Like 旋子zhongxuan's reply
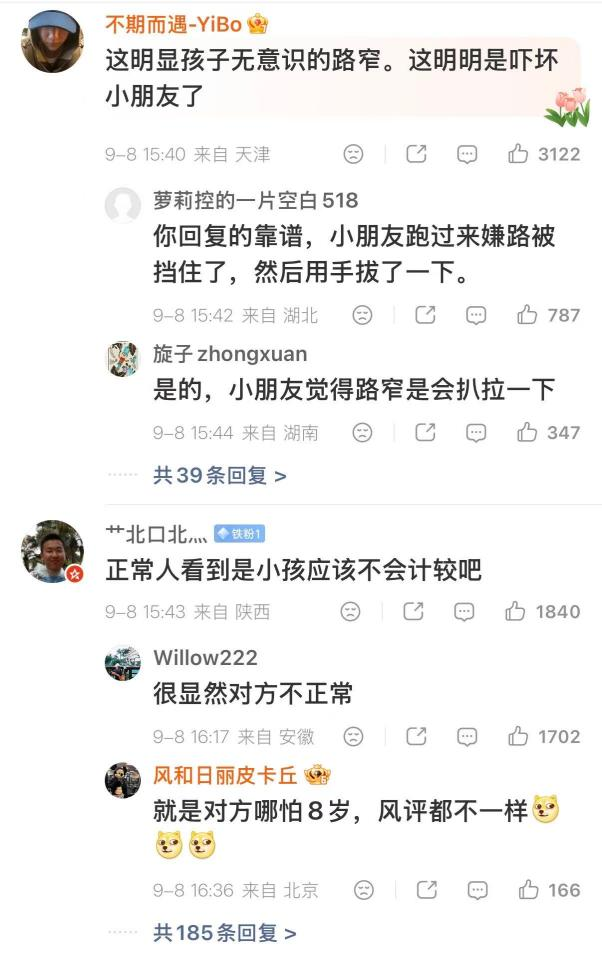The image size is (602, 959). 527,432
